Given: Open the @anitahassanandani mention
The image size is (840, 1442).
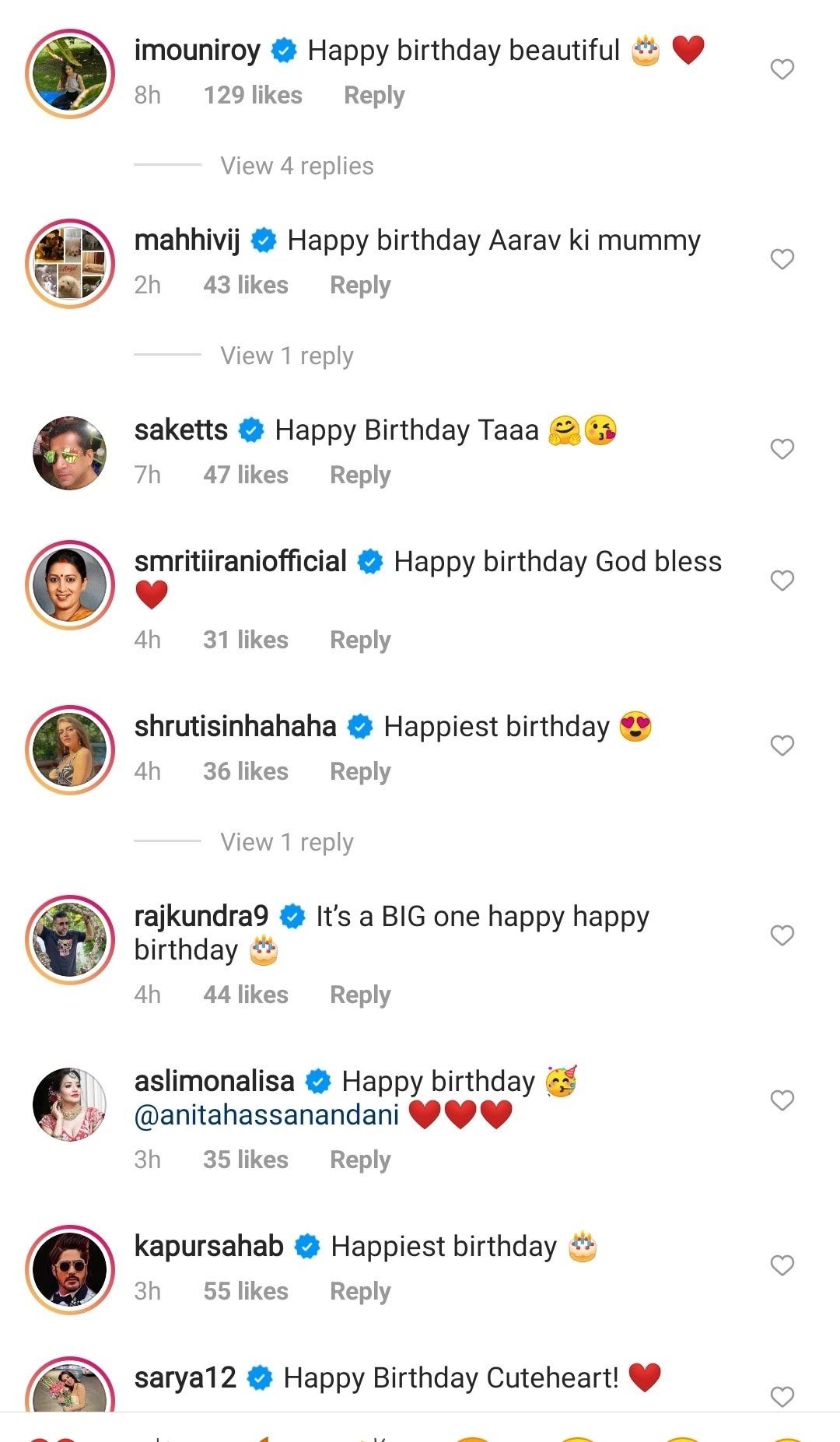Looking at the screenshot, I should (267, 1115).
